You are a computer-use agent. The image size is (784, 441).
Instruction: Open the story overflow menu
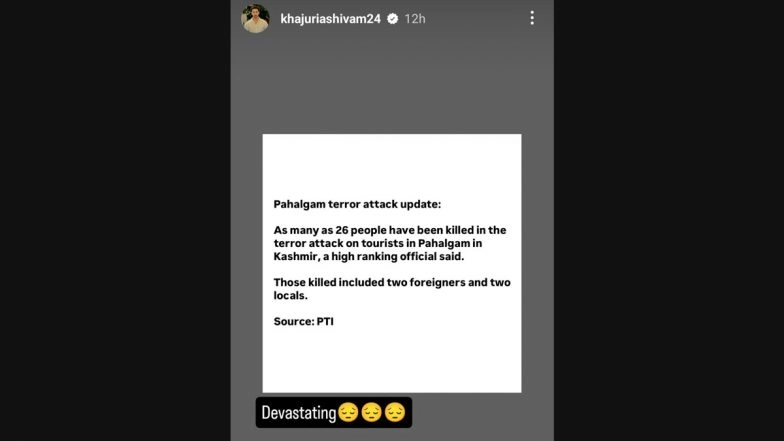tap(532, 18)
